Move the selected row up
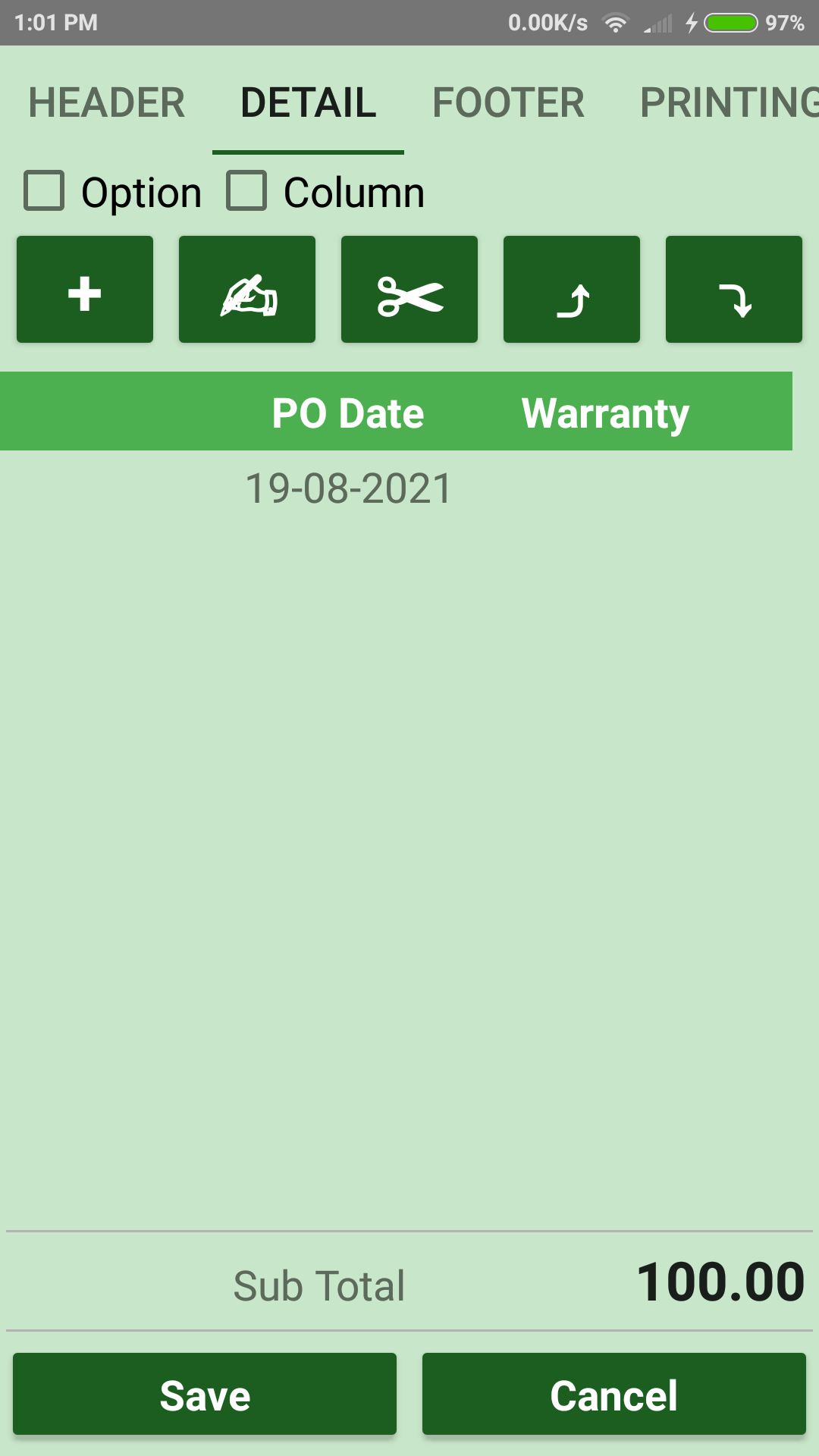This screenshot has width=819, height=1456. [572, 290]
